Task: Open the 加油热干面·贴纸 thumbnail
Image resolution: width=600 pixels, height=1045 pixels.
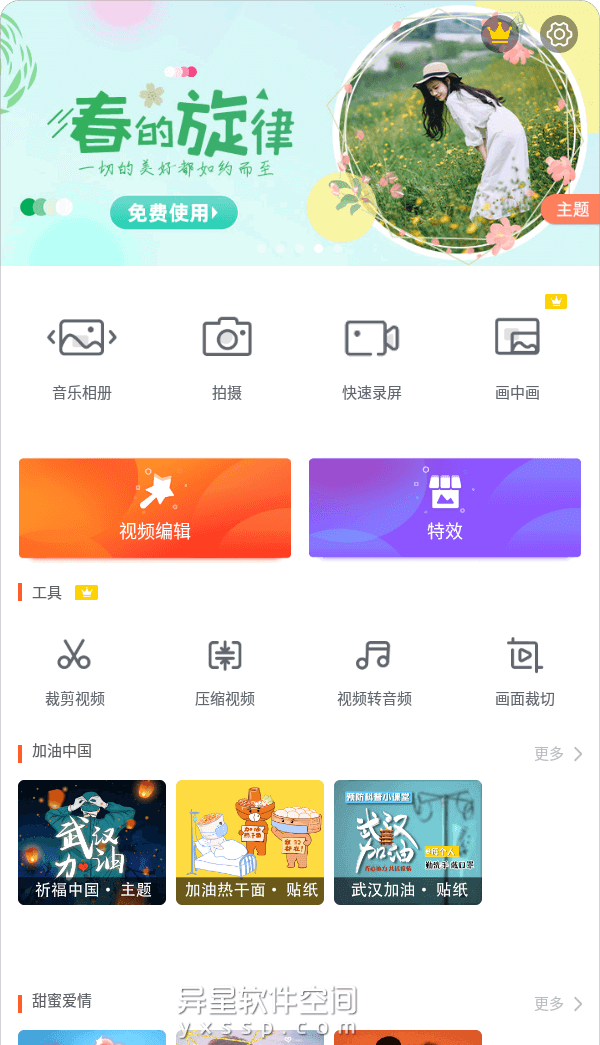Action: coord(250,842)
